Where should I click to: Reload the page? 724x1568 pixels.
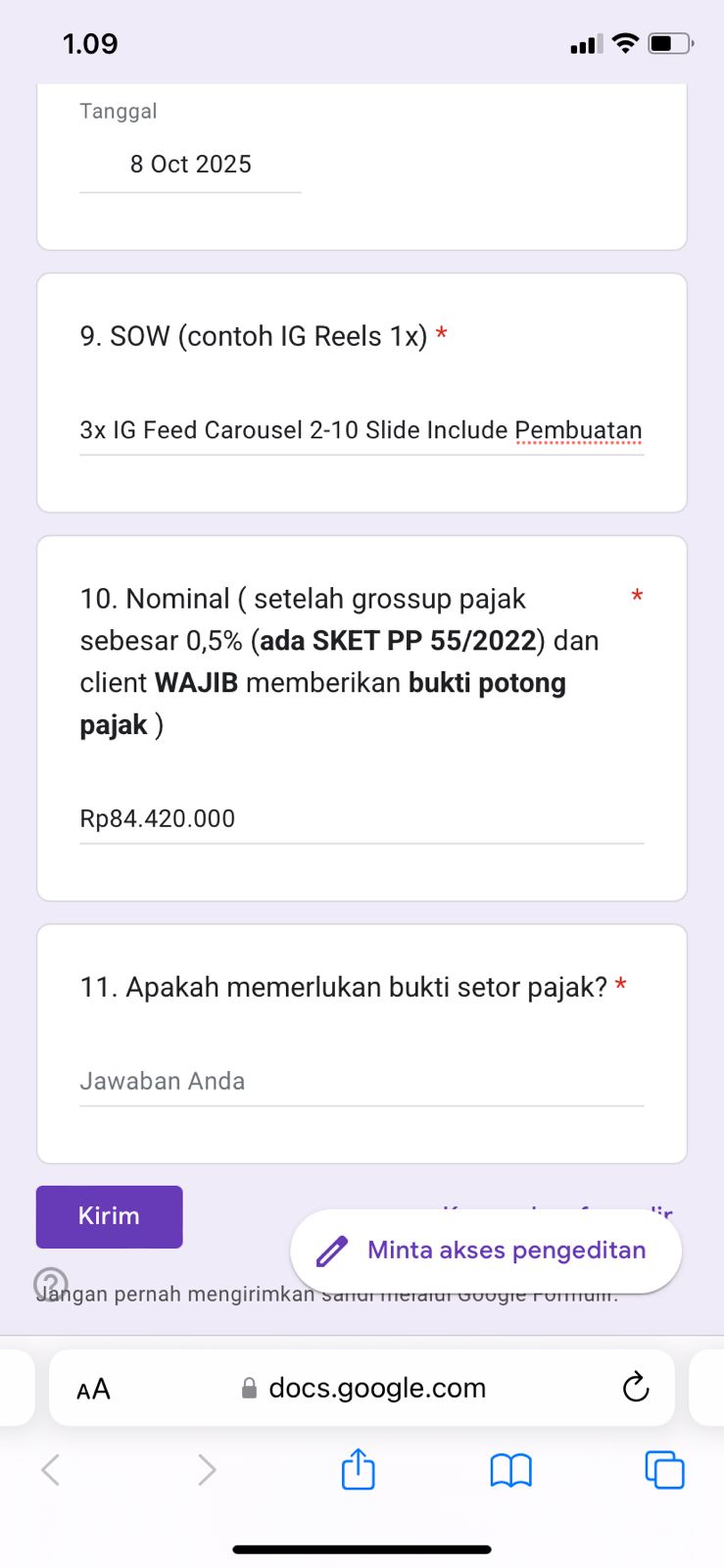[x=636, y=1388]
